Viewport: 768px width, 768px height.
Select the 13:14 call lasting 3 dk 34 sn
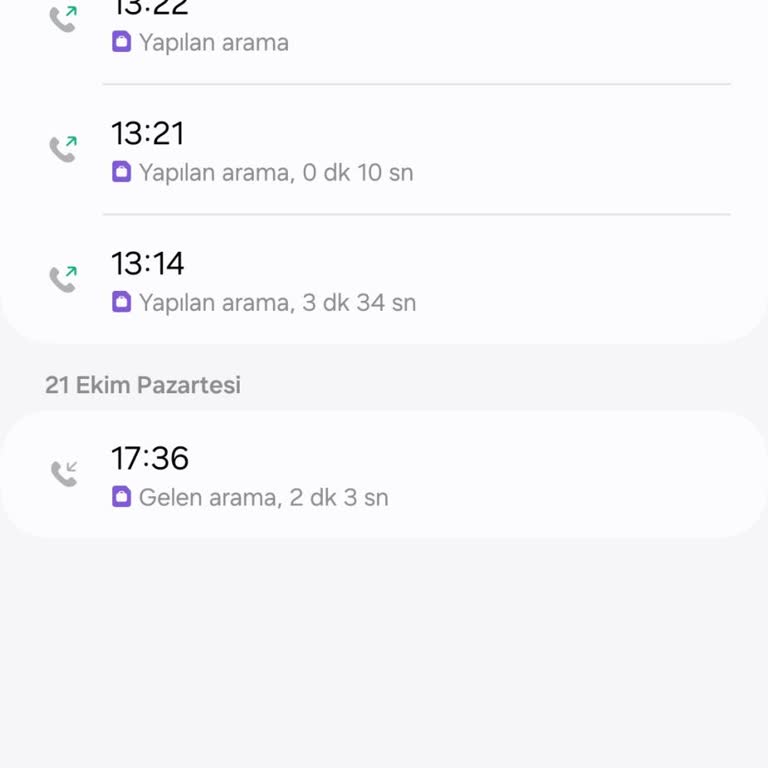coord(384,280)
